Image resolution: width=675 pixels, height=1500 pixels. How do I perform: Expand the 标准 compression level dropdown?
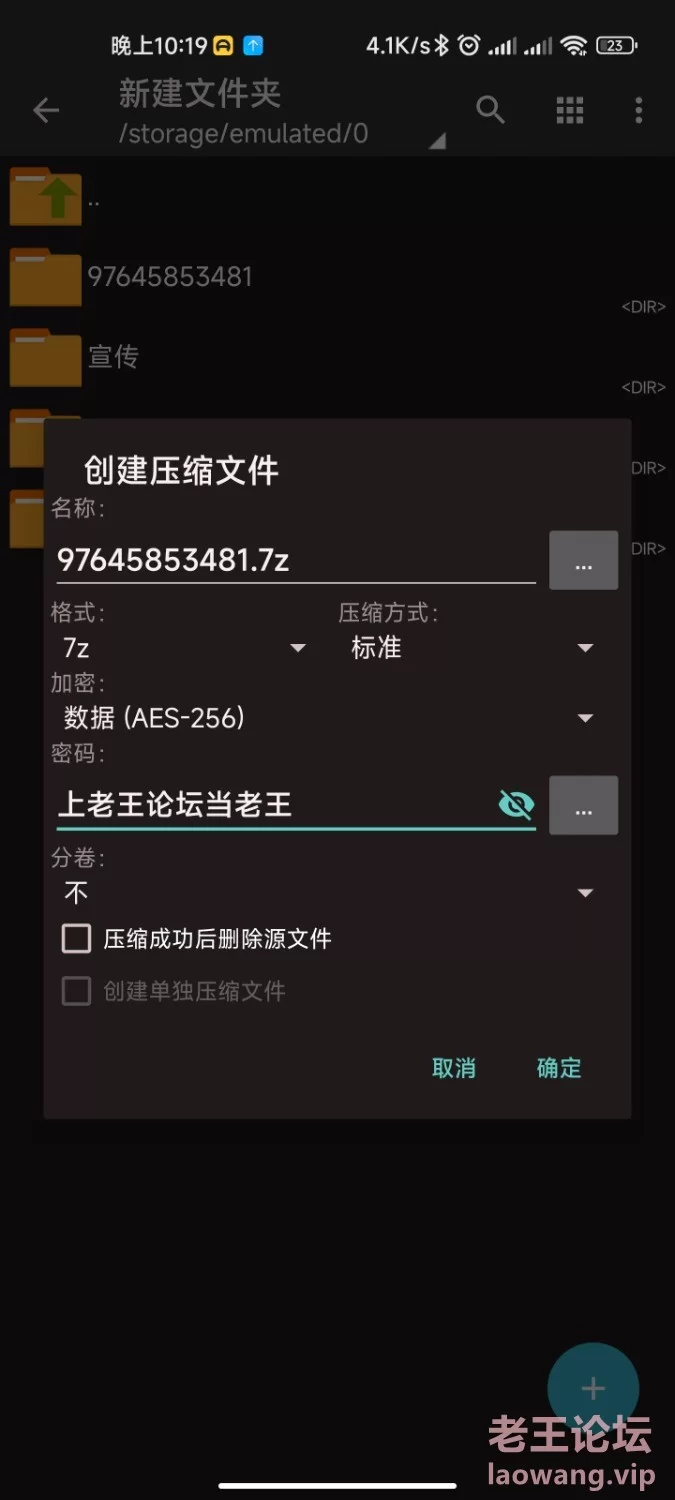click(x=472, y=648)
